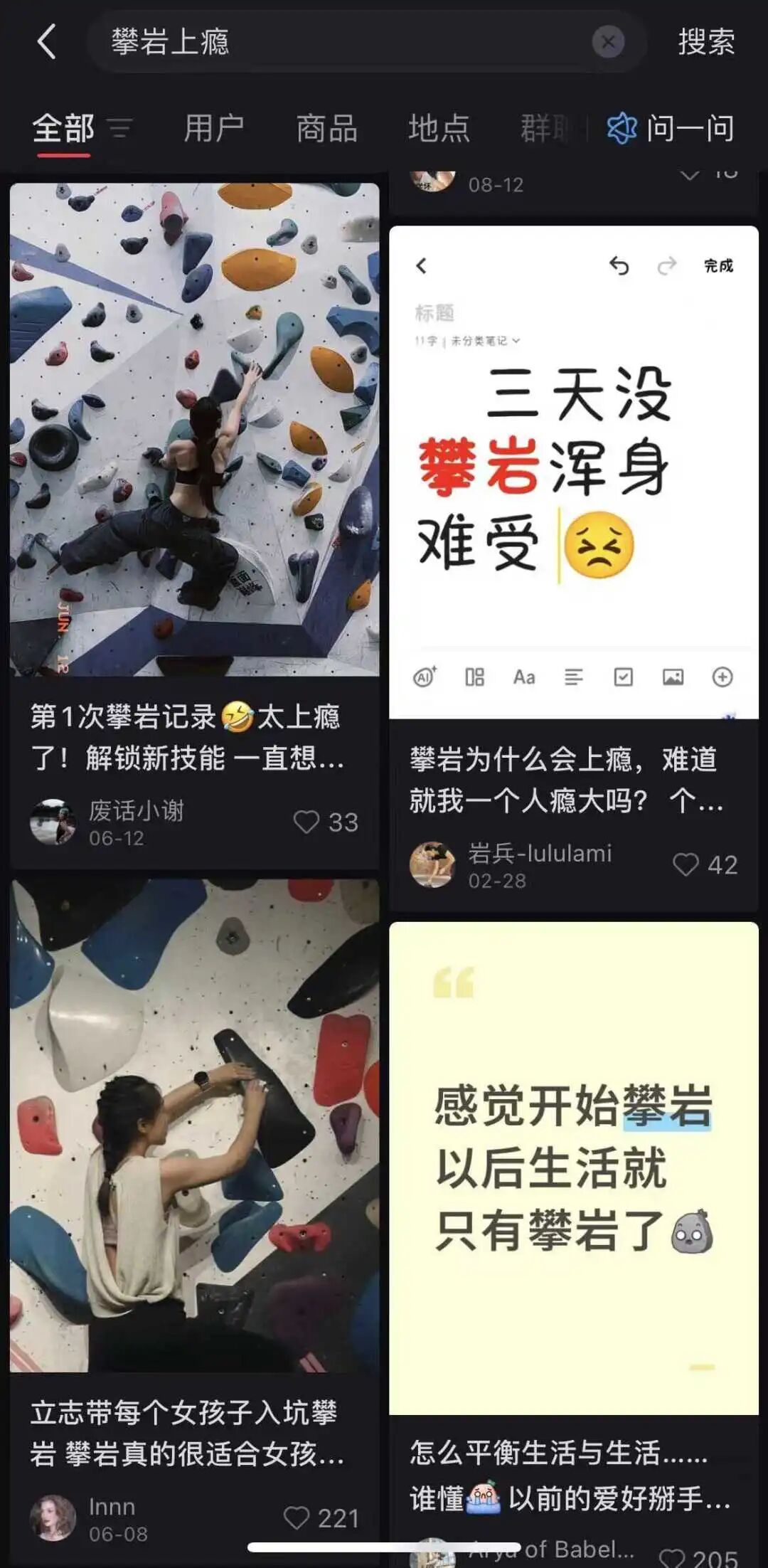The height and width of the screenshot is (1568, 768).
Task: Open post 立志带每个女孩子入坑攀岩
Action: click(194, 1125)
